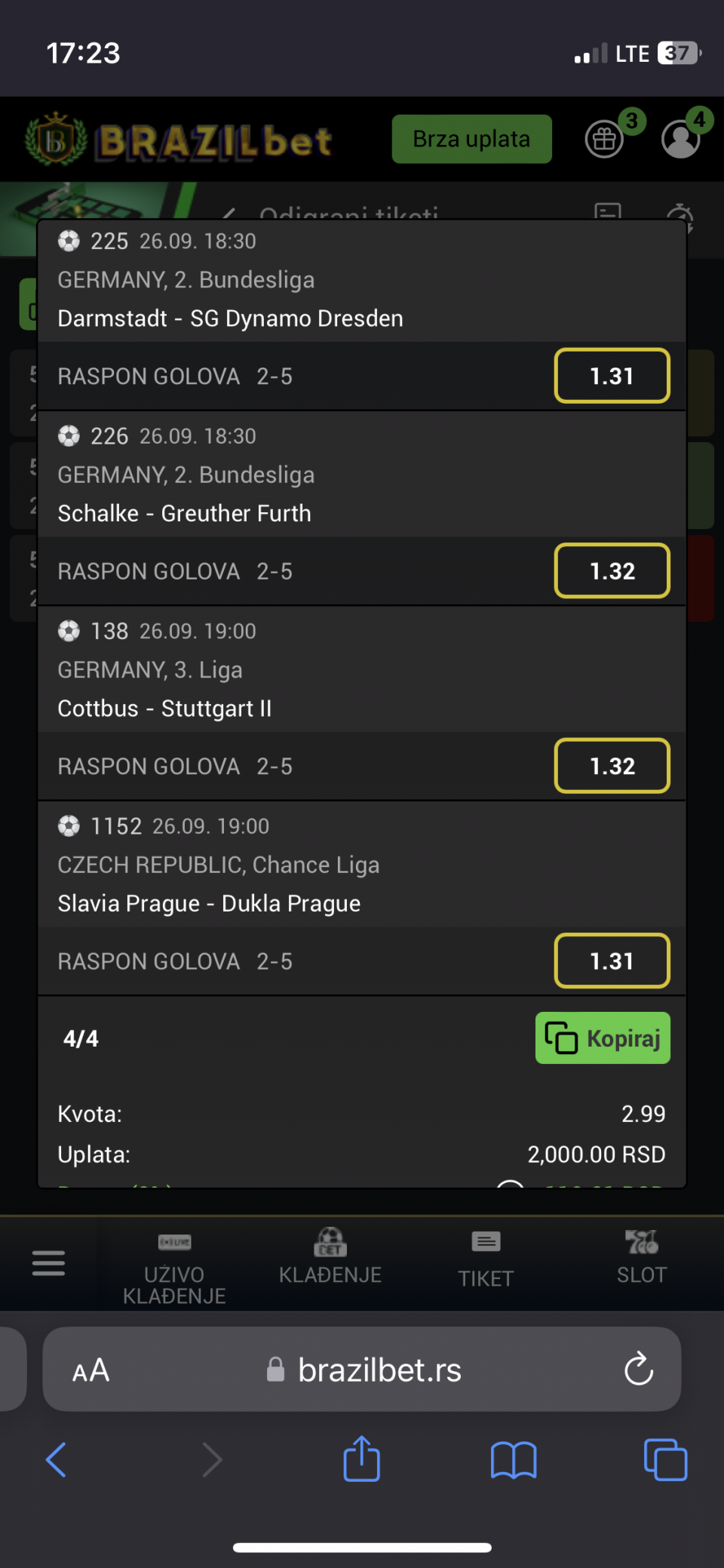
Task: Select 1.31 odds for Slavia Prague - Dukla Prague
Action: [612, 961]
